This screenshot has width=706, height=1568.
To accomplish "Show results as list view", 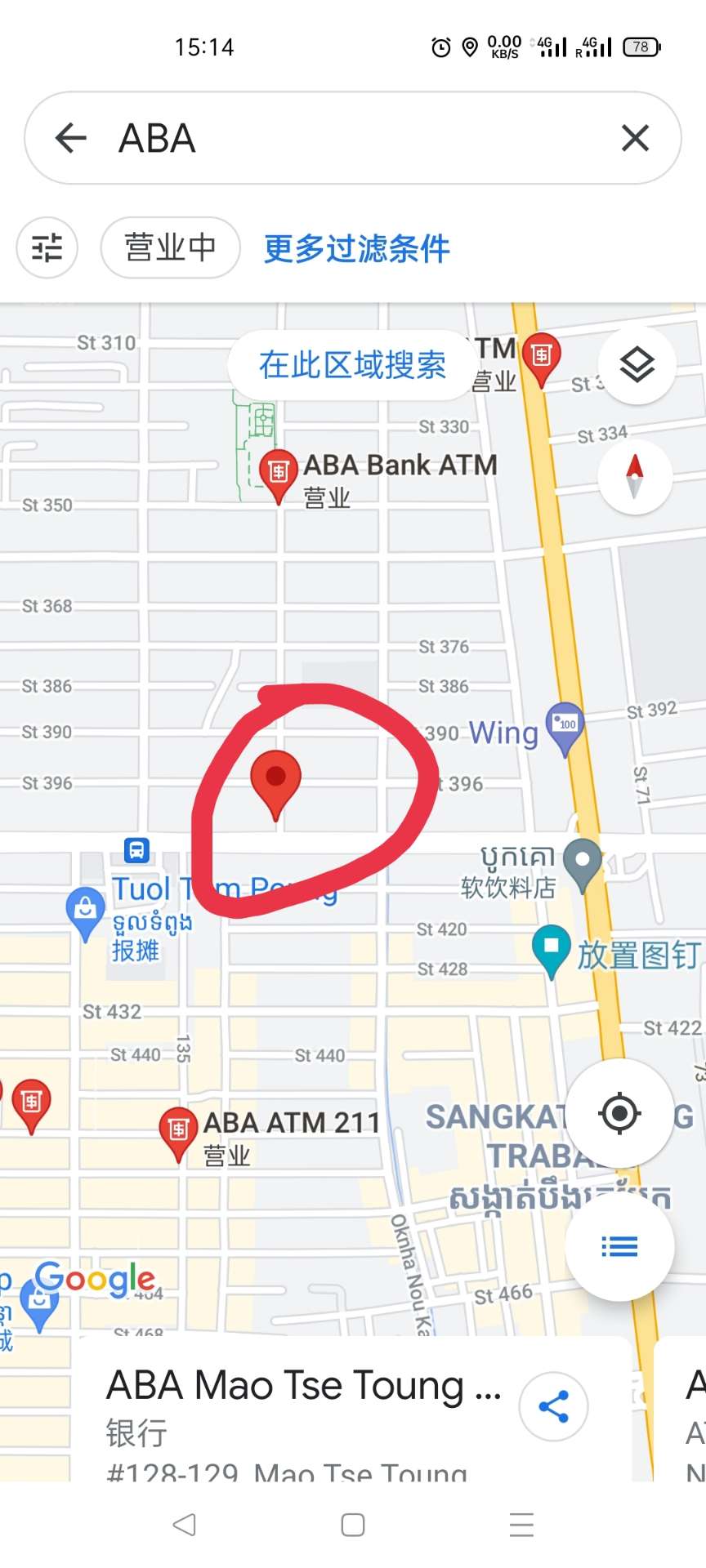I will tap(619, 1246).
